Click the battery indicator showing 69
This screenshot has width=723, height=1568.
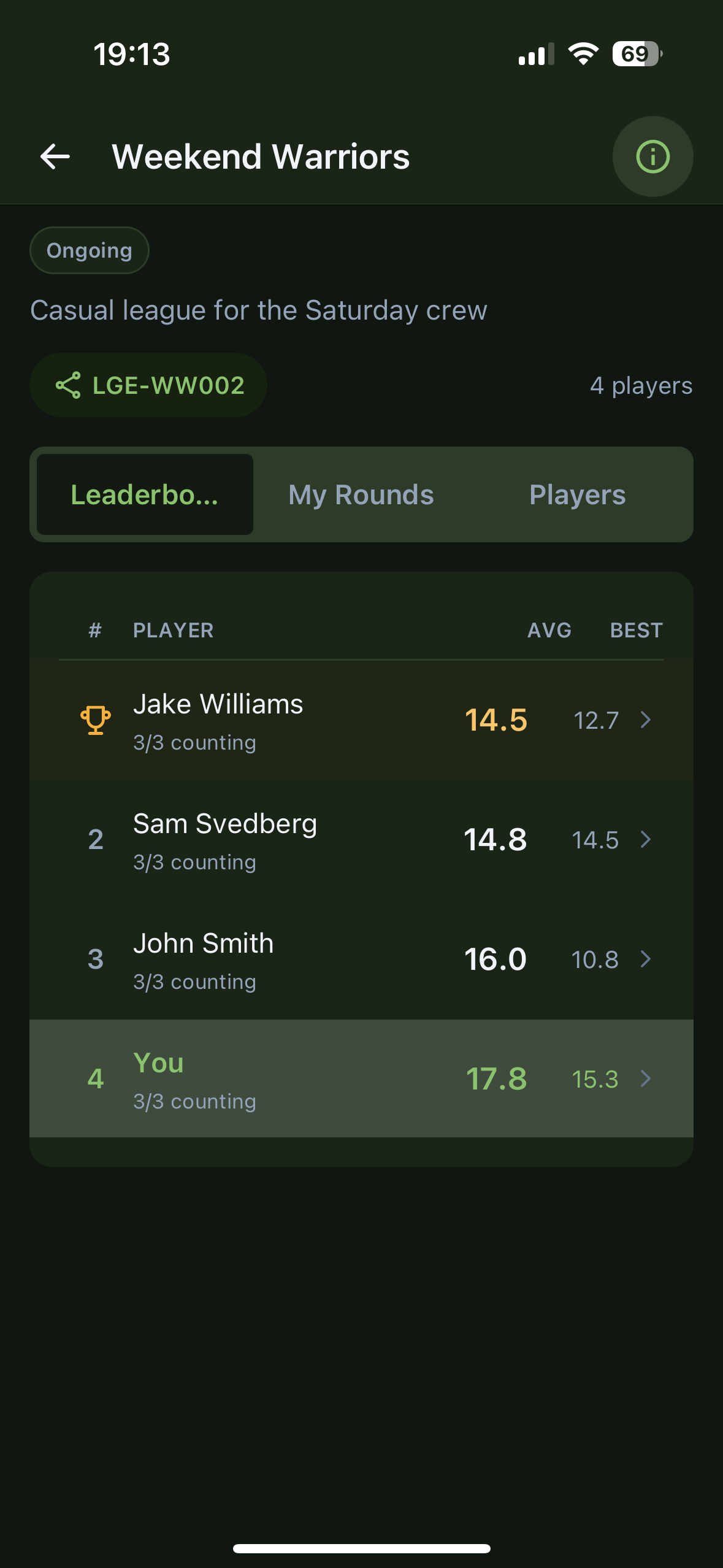click(635, 54)
